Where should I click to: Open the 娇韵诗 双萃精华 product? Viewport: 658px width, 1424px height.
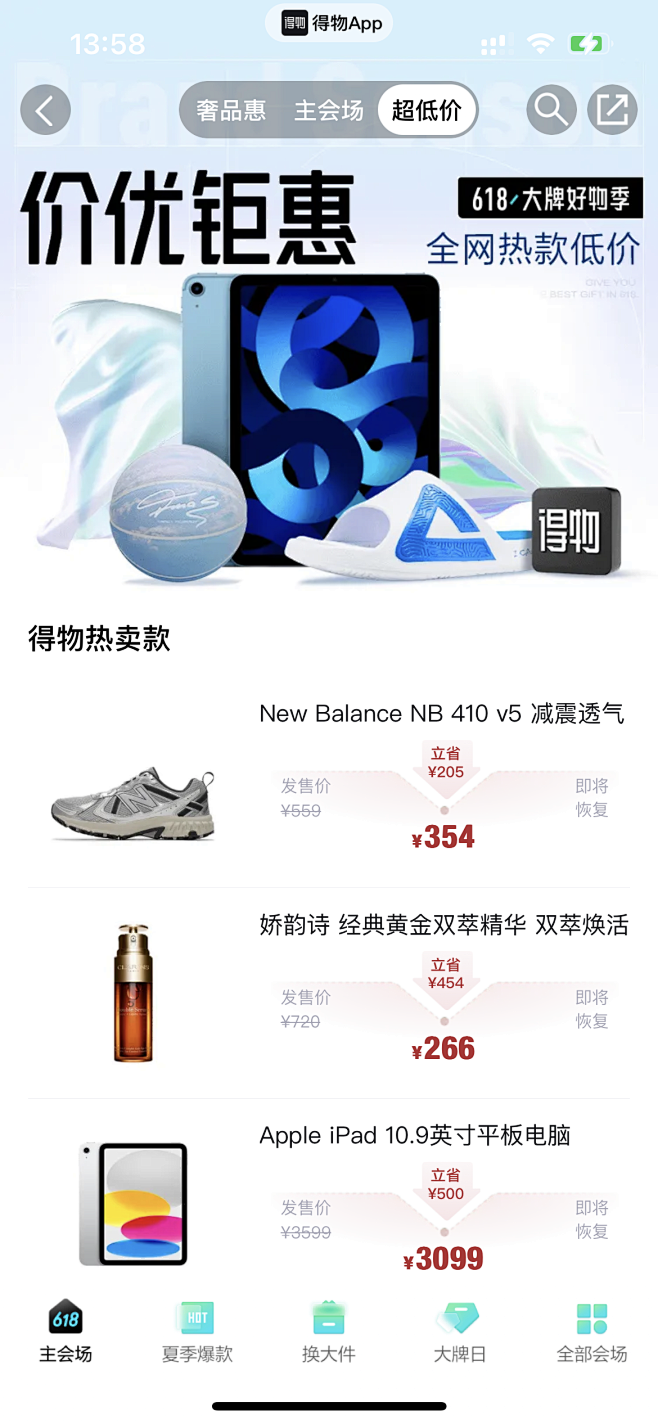(329, 993)
